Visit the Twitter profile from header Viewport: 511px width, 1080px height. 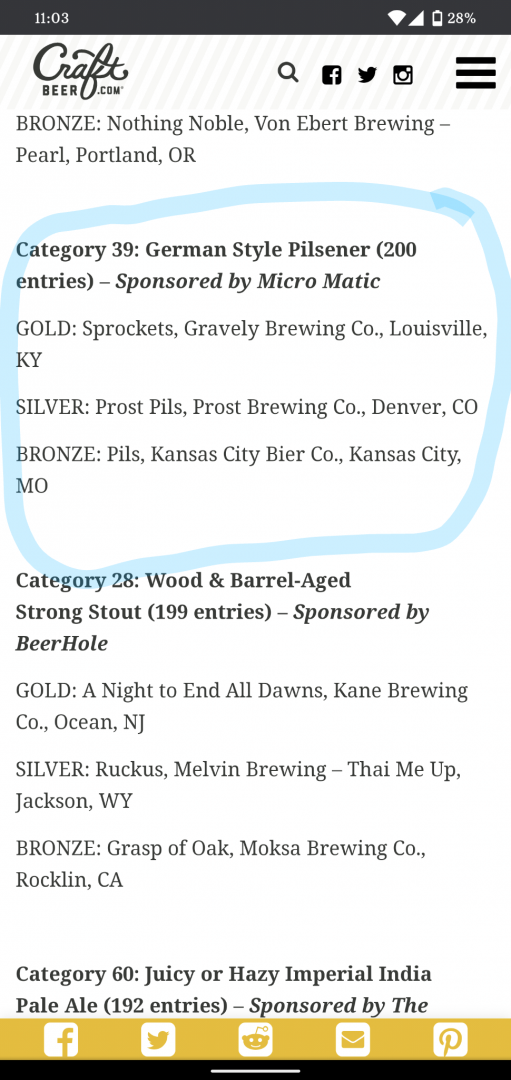pos(367,74)
